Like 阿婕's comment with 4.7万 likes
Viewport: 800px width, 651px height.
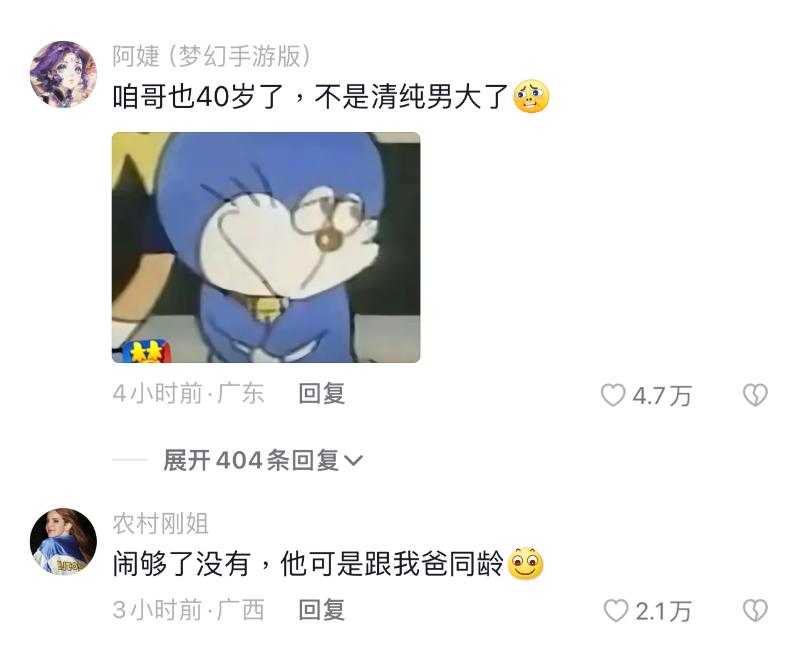click(613, 396)
